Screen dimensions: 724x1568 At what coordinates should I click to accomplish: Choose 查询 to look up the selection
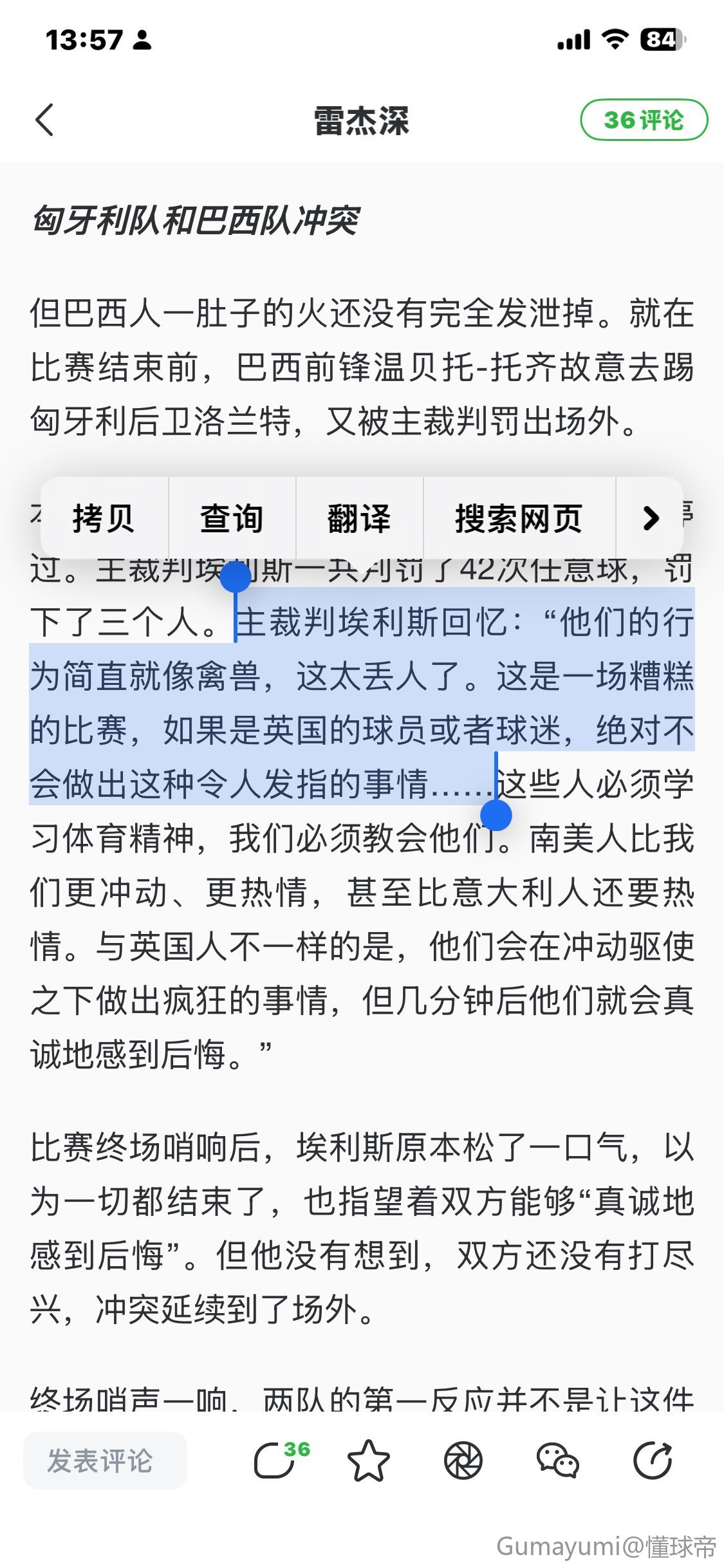click(x=232, y=519)
